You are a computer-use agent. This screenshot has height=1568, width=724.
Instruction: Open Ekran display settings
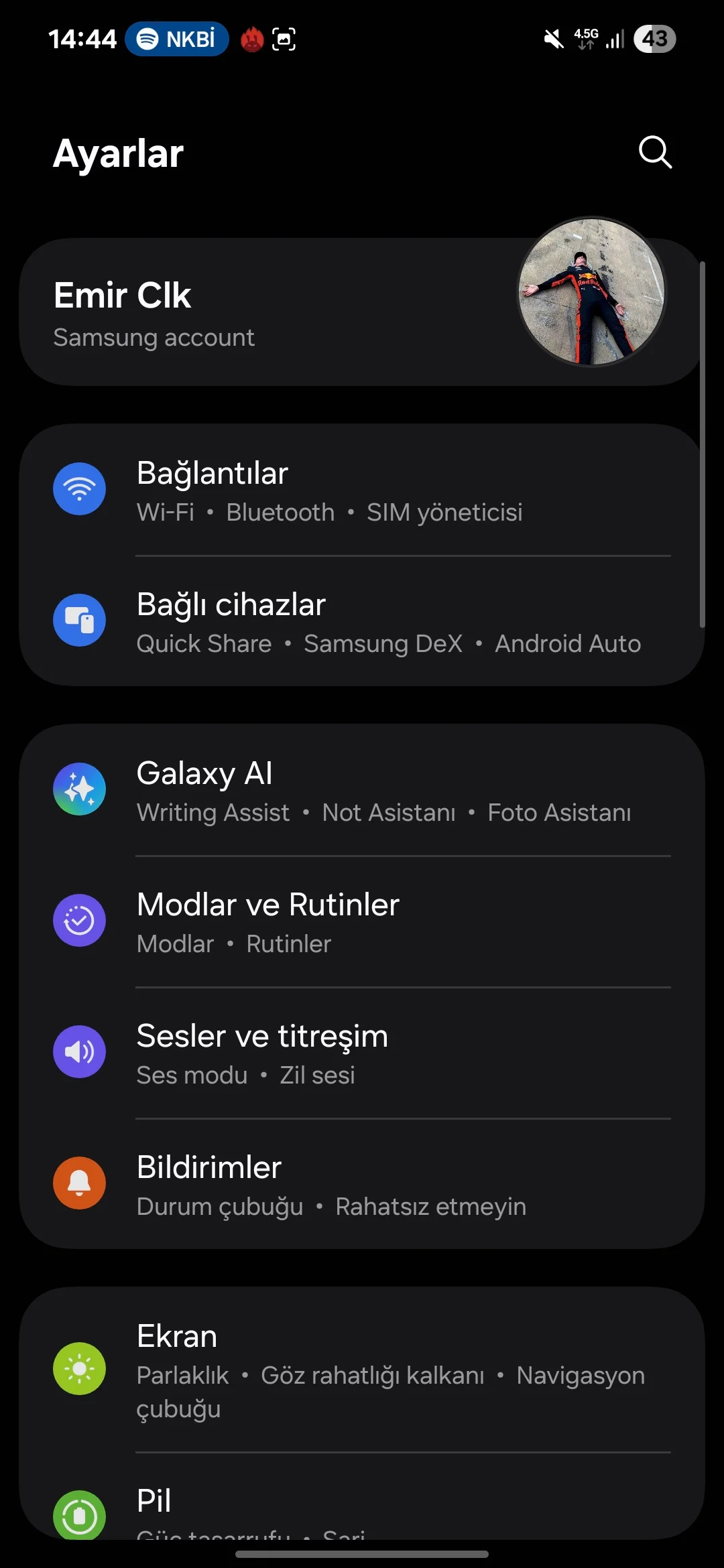tap(362, 1370)
